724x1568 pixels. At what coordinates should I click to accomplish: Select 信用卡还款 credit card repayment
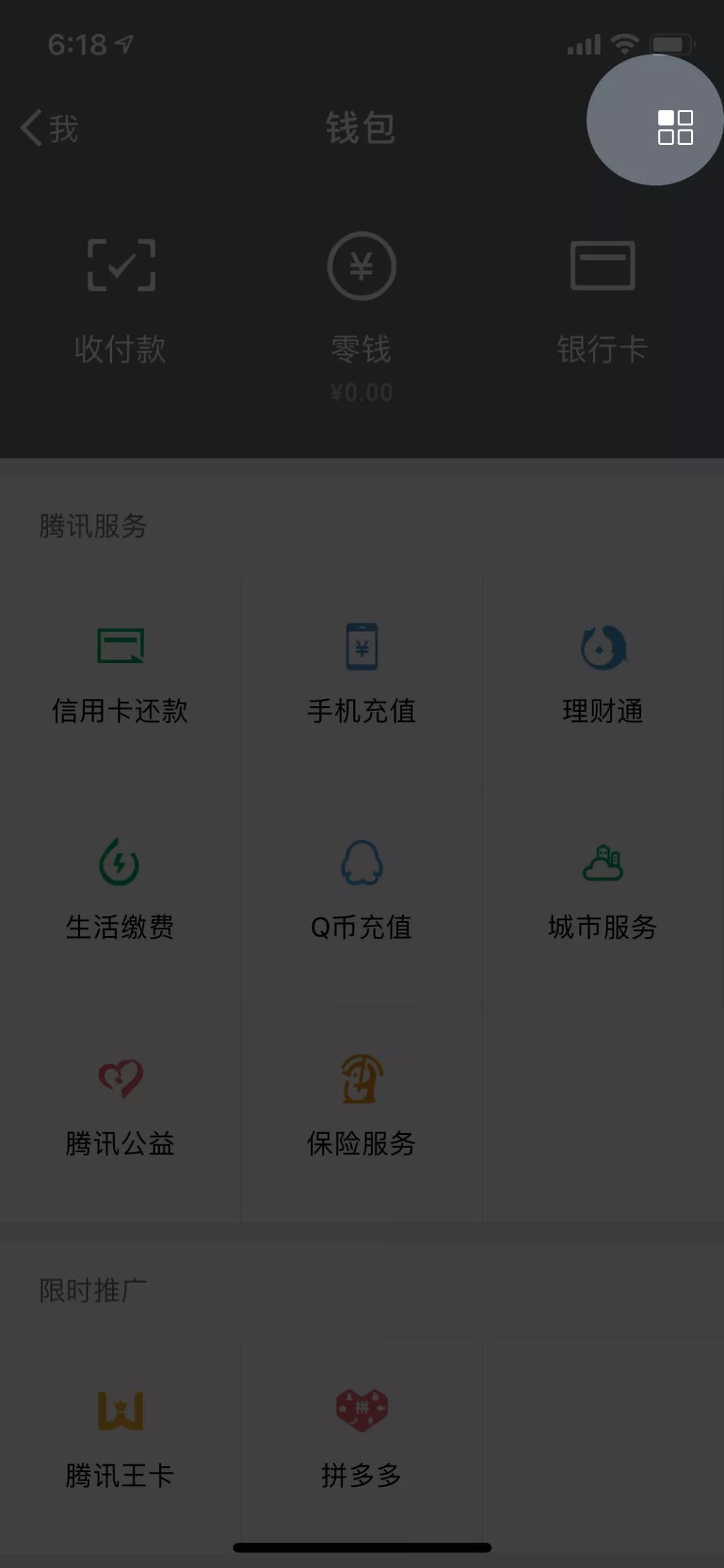point(121,677)
